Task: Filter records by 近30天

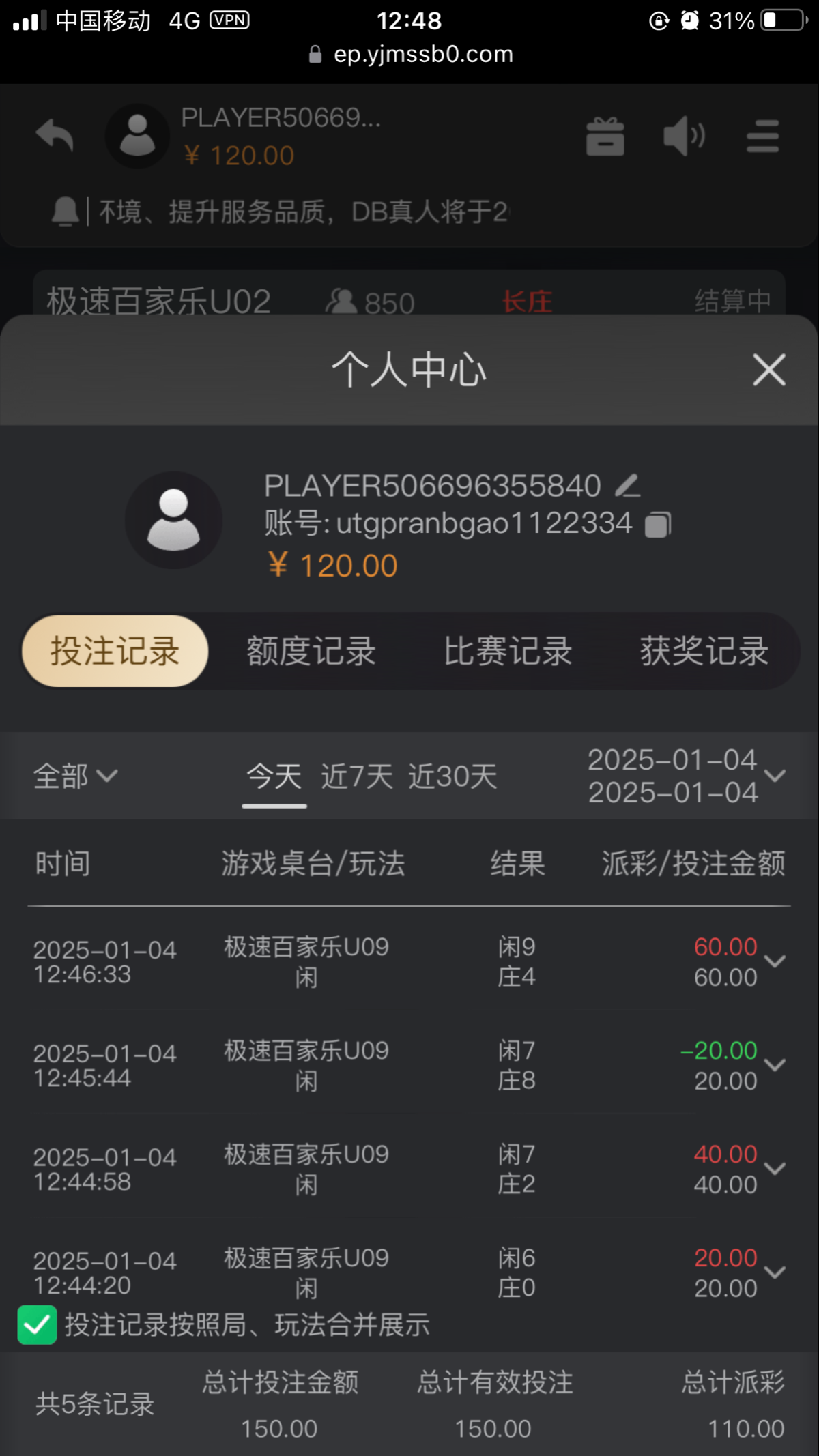Action: click(452, 776)
